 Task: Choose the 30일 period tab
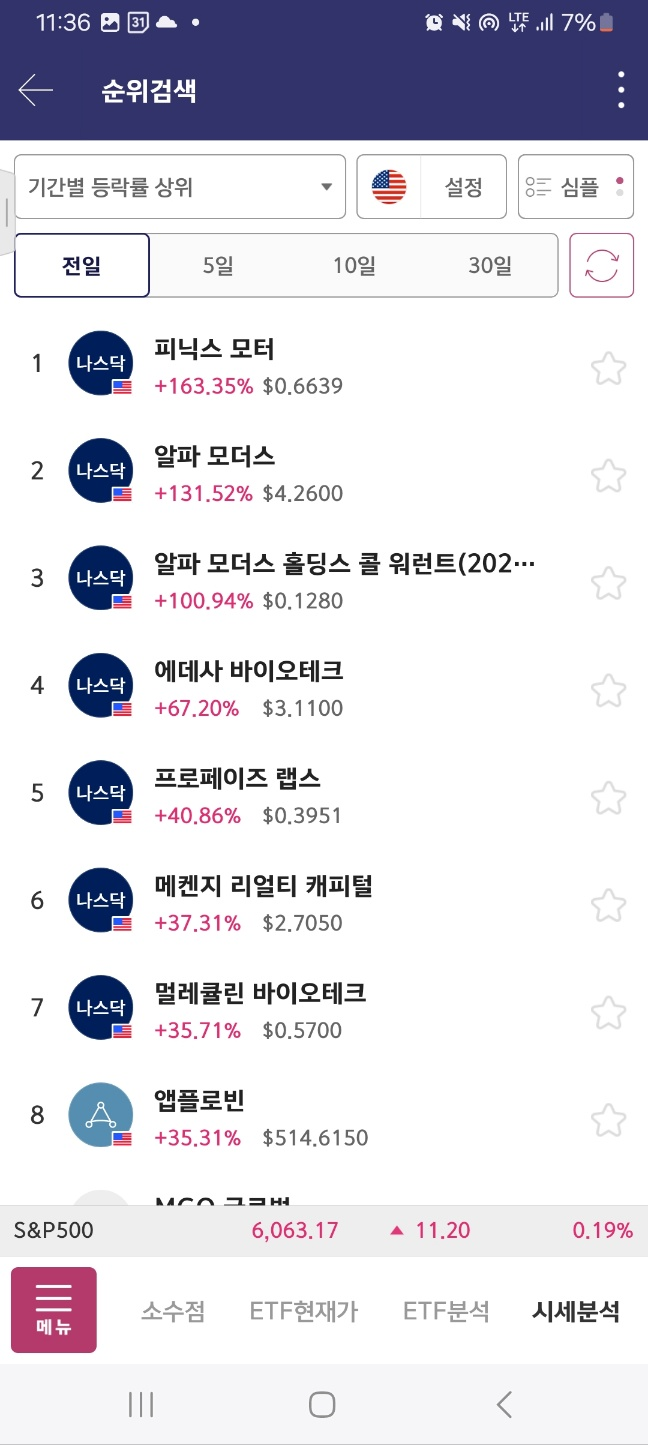click(x=490, y=266)
